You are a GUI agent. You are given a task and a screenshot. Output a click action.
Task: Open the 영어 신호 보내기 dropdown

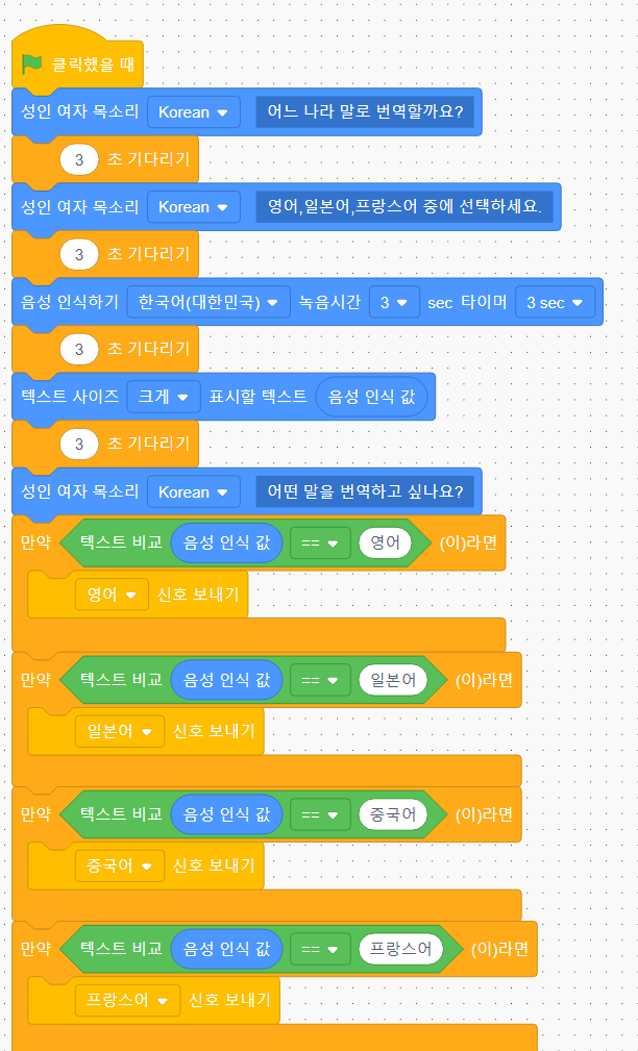[112, 595]
